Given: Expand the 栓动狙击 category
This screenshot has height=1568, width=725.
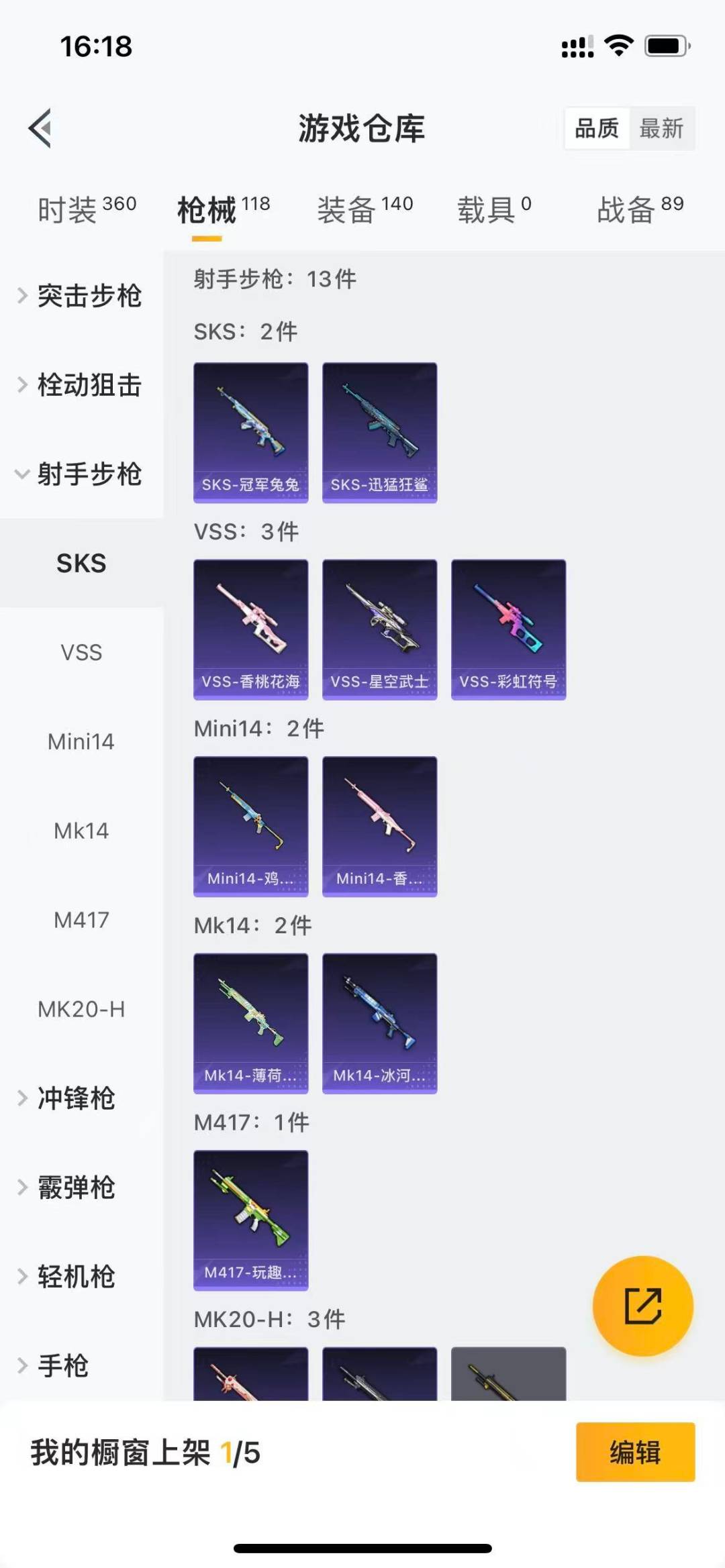Looking at the screenshot, I should tap(81, 385).
